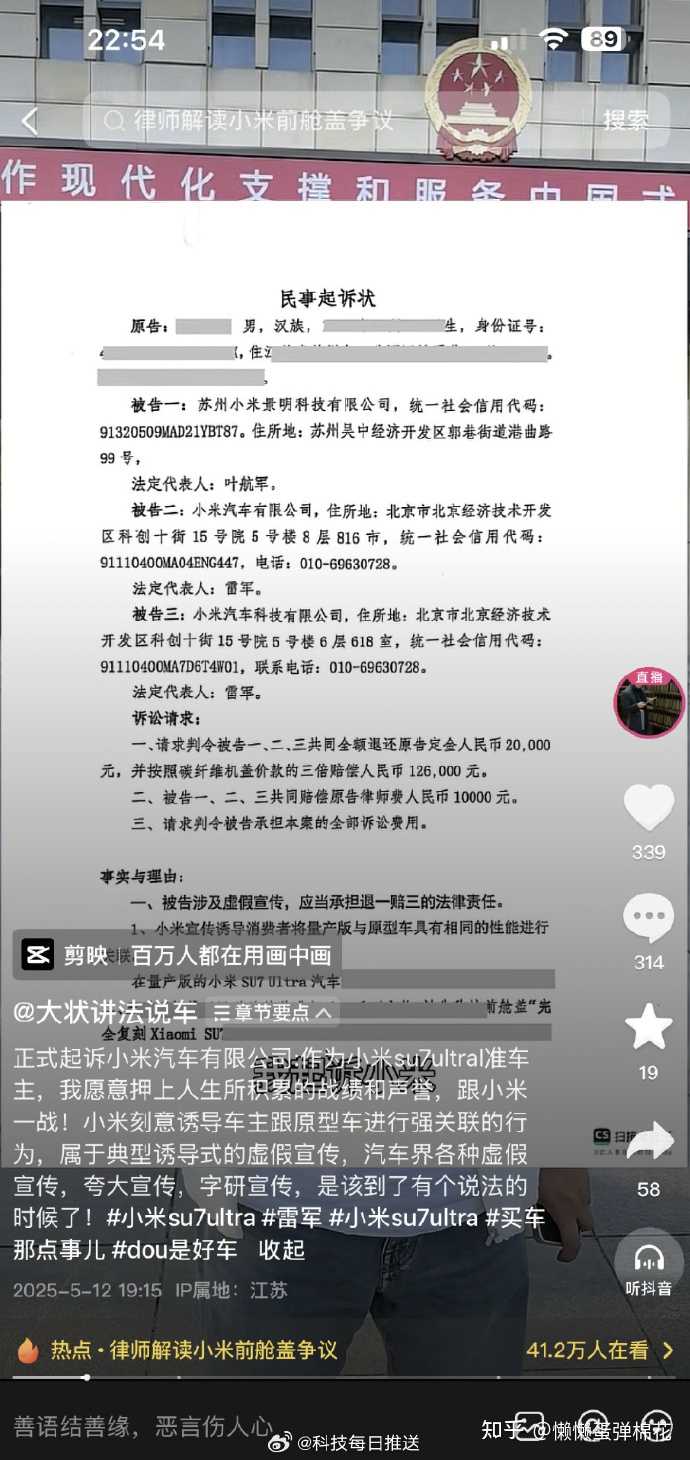690x1460 pixels.
Task: Share this video via the arrow icon
Action: 648,1140
